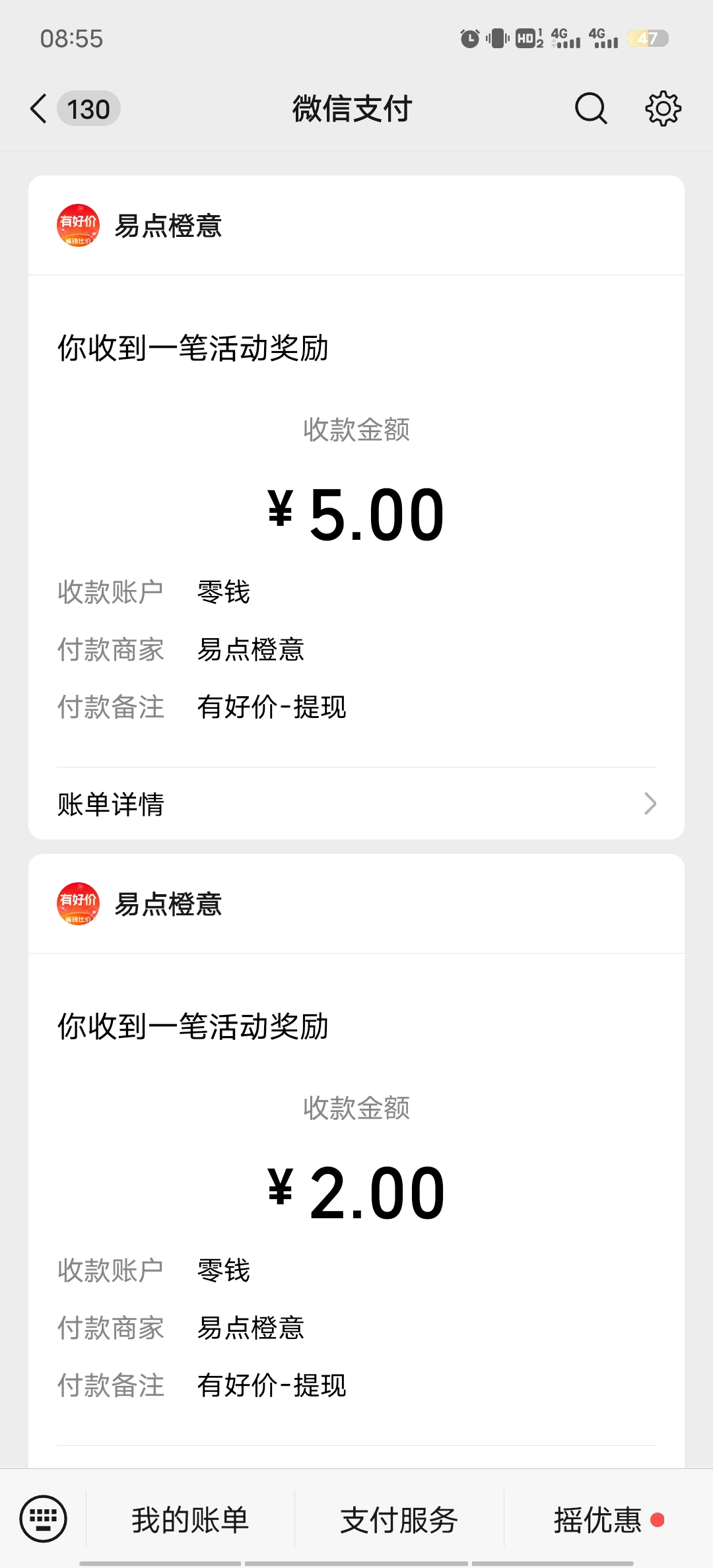Open the search icon in the title bar
This screenshot has width=713, height=1568.
click(590, 109)
